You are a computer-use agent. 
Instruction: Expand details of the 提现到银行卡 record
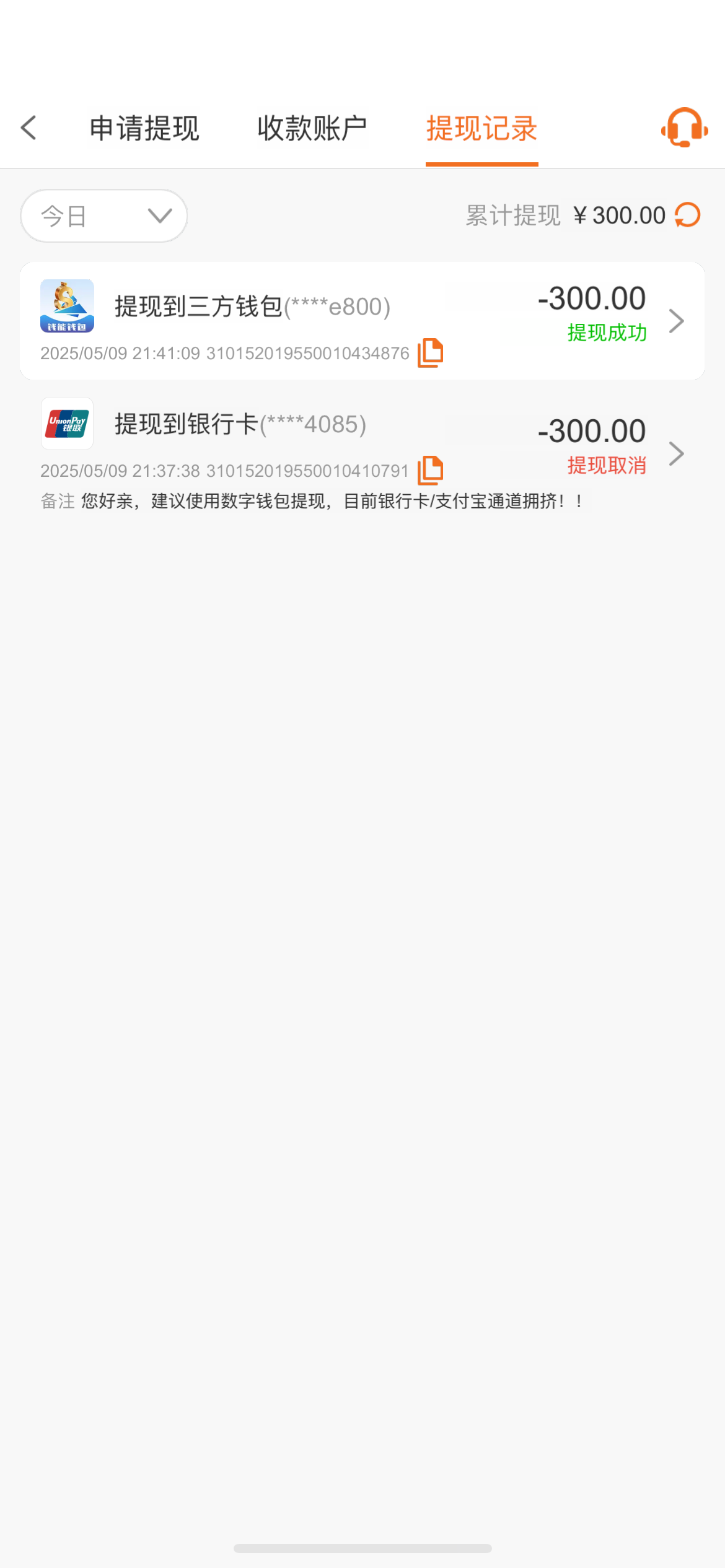pos(677,454)
